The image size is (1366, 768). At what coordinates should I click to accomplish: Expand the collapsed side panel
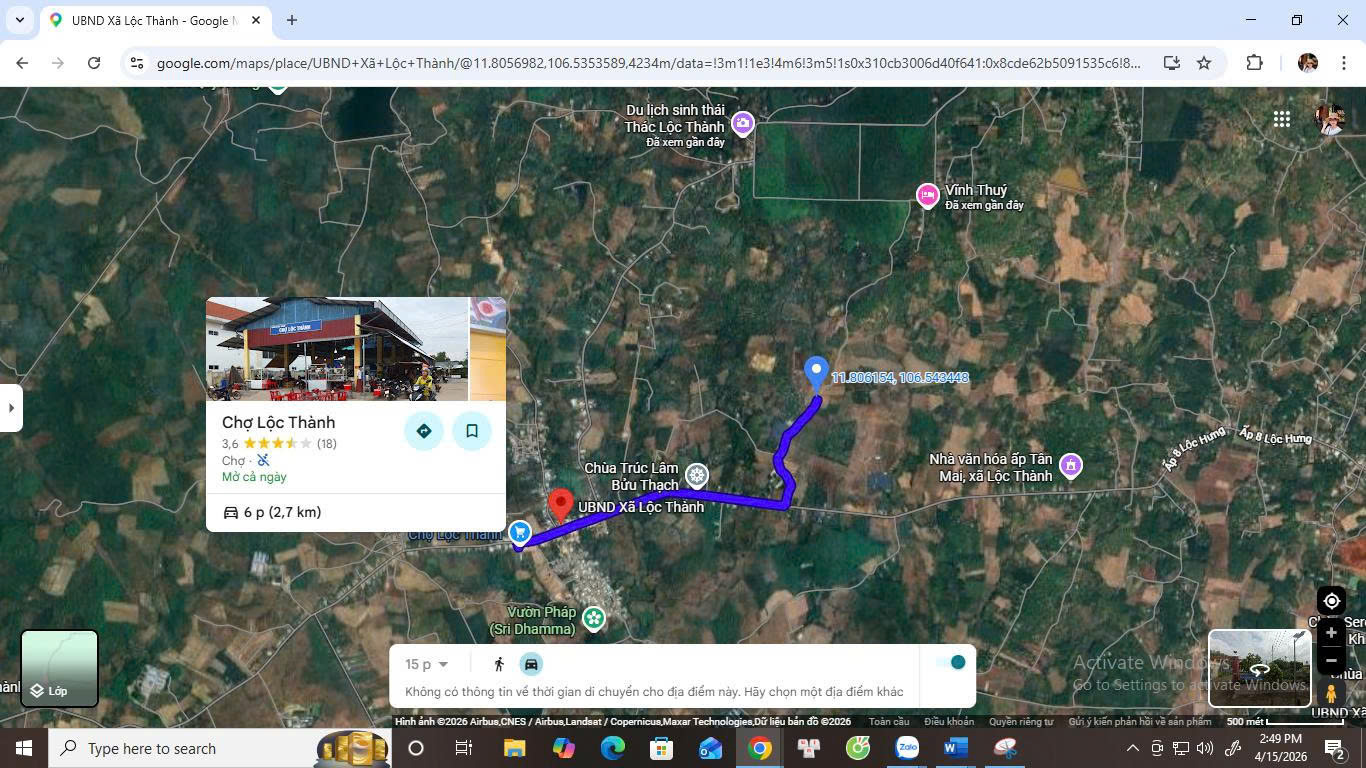click(x=11, y=408)
